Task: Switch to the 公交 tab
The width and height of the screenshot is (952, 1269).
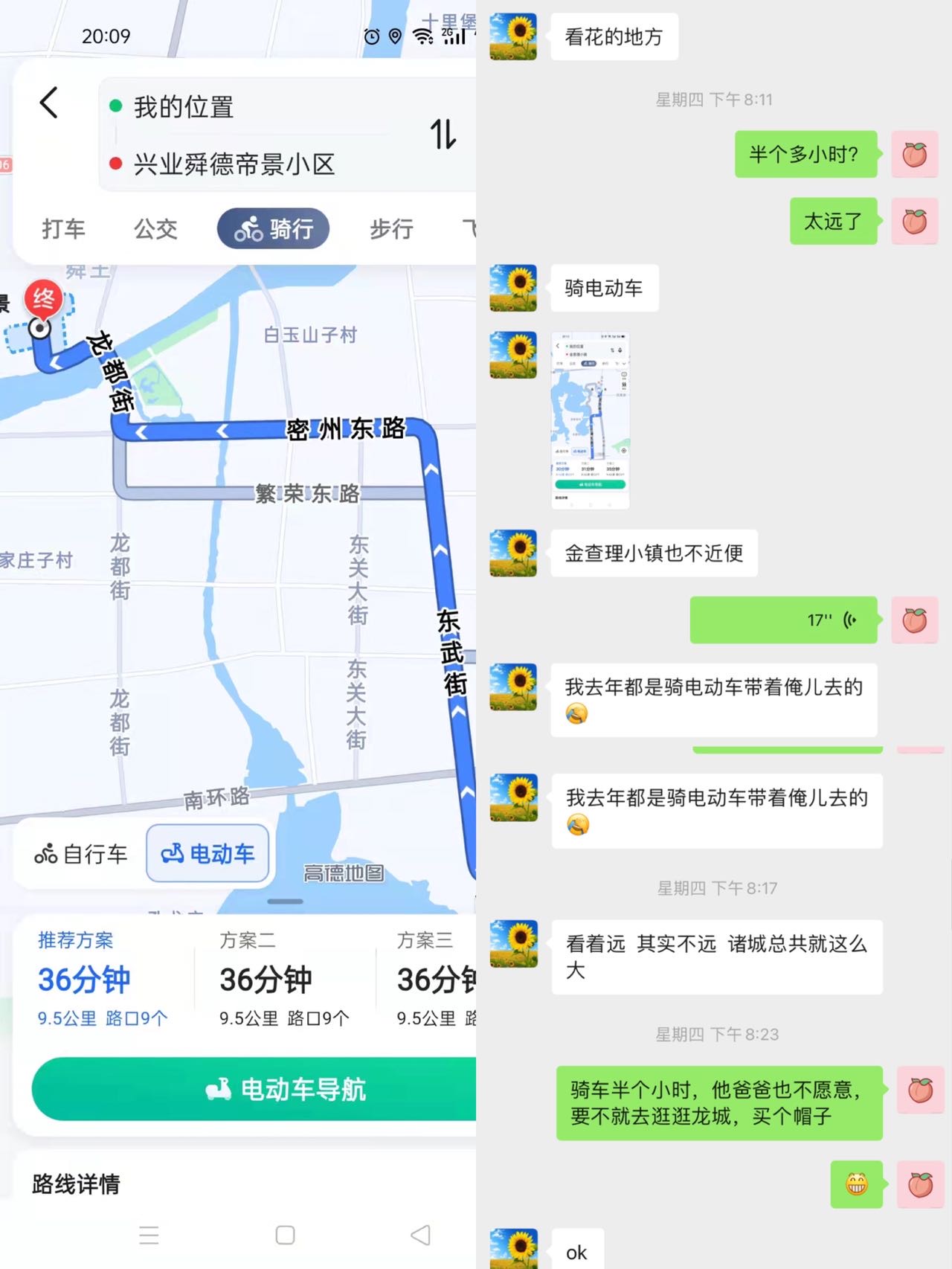Action: [155, 228]
